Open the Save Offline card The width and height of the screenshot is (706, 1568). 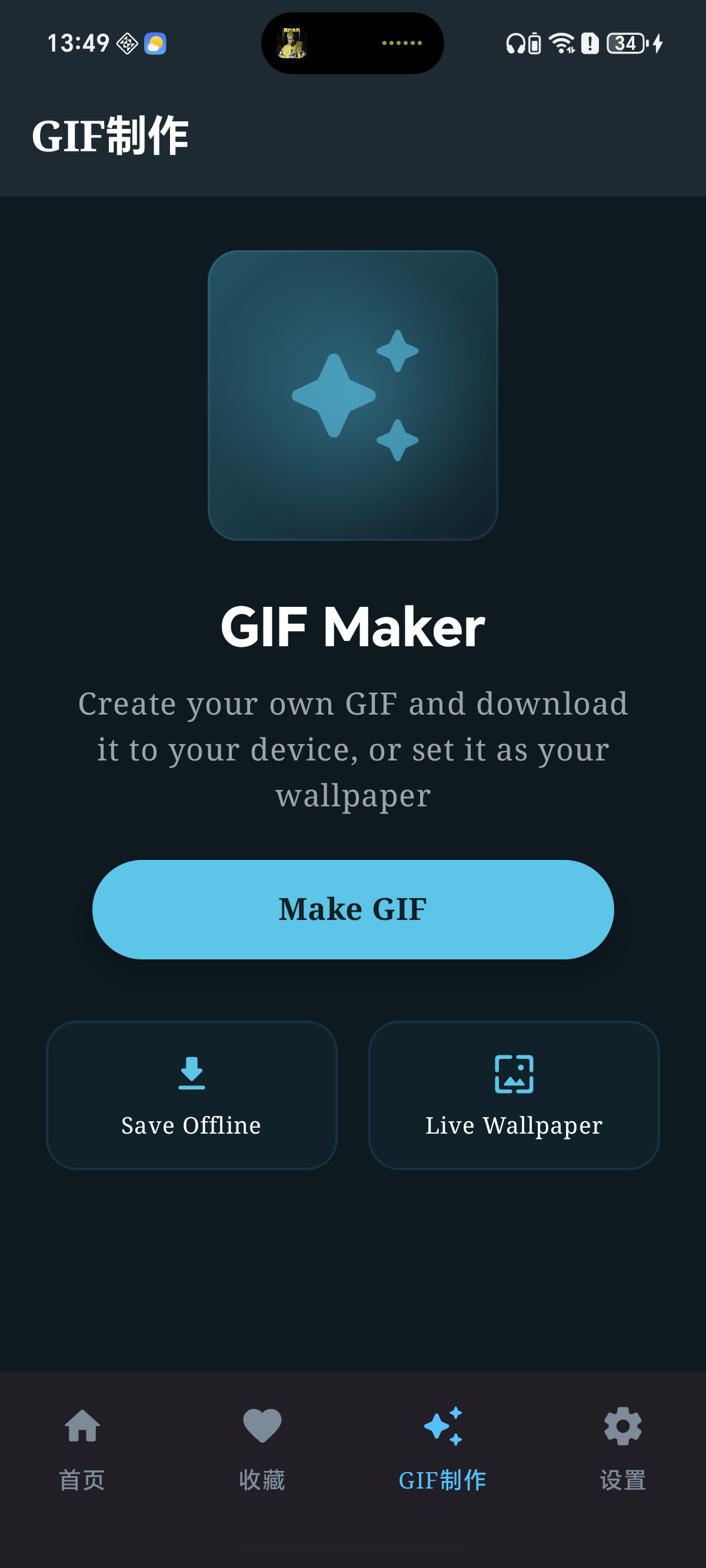point(192,1094)
